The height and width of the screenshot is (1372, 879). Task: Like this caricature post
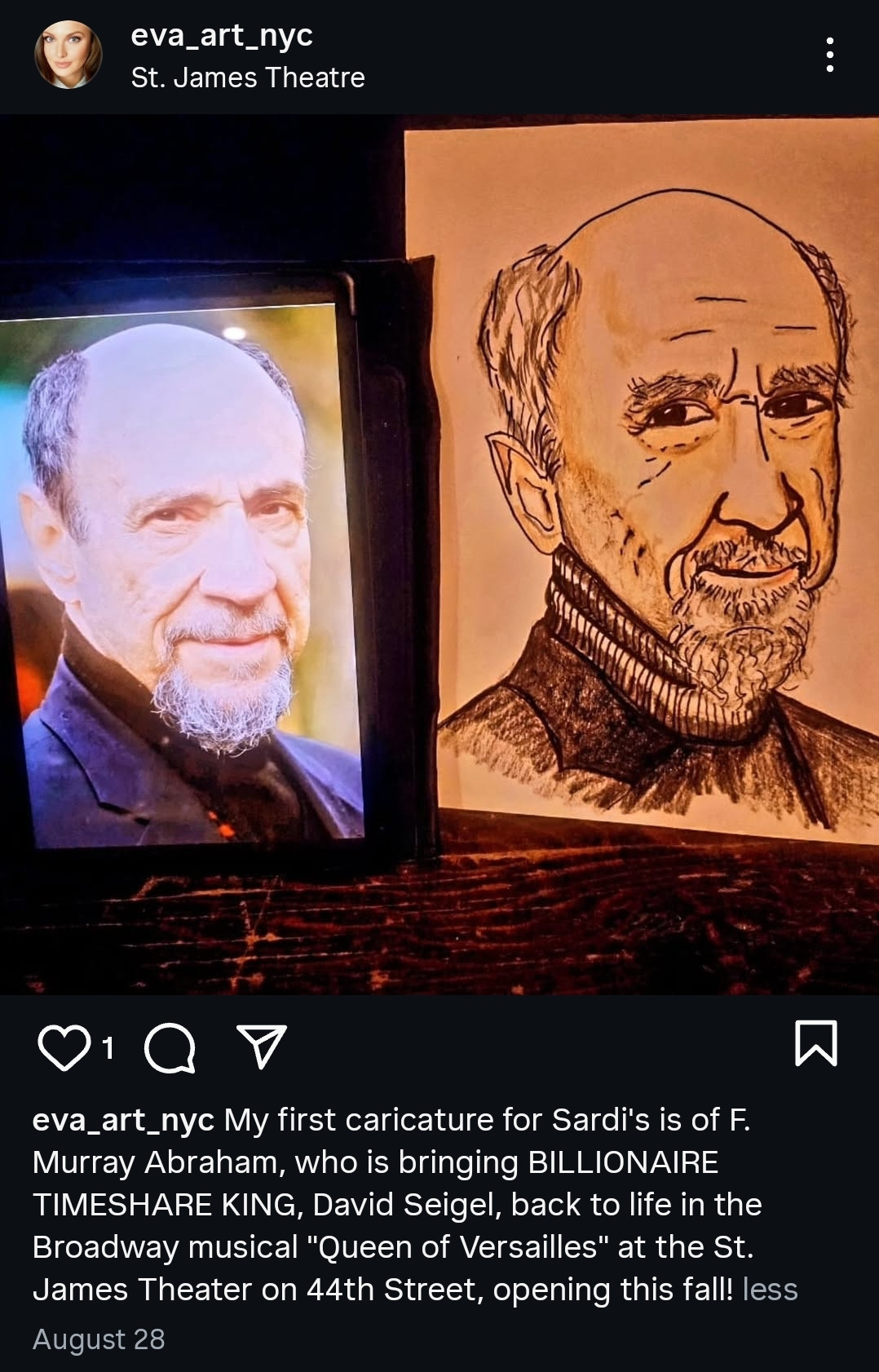64,1047
